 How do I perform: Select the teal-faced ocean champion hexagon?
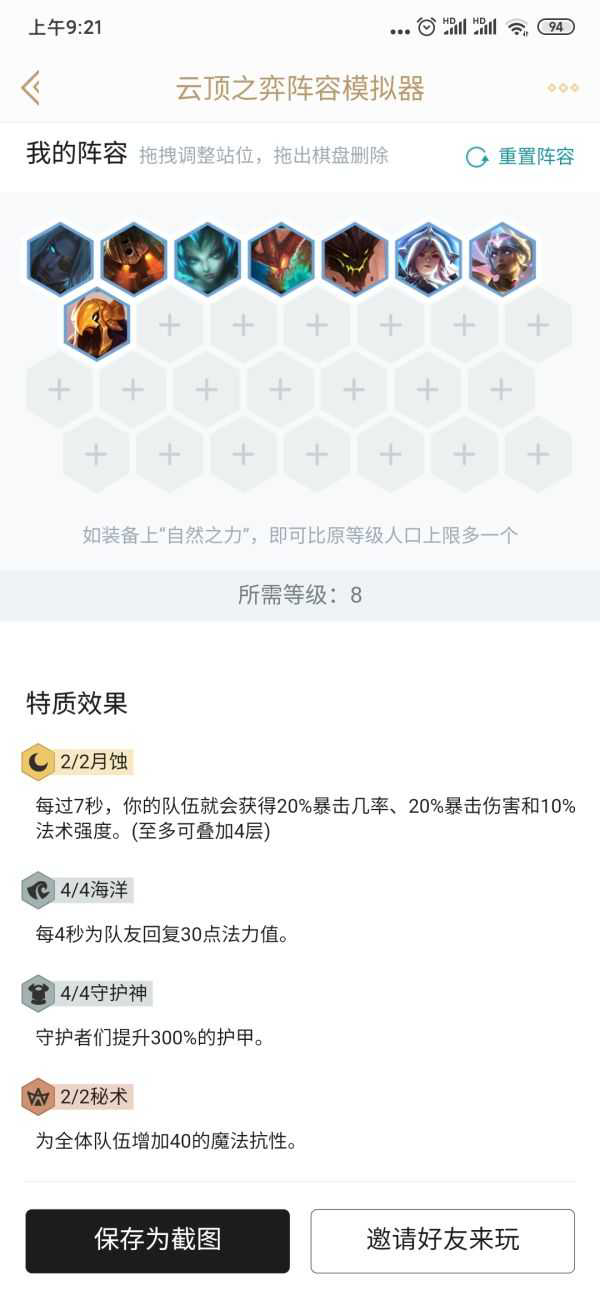click(207, 259)
